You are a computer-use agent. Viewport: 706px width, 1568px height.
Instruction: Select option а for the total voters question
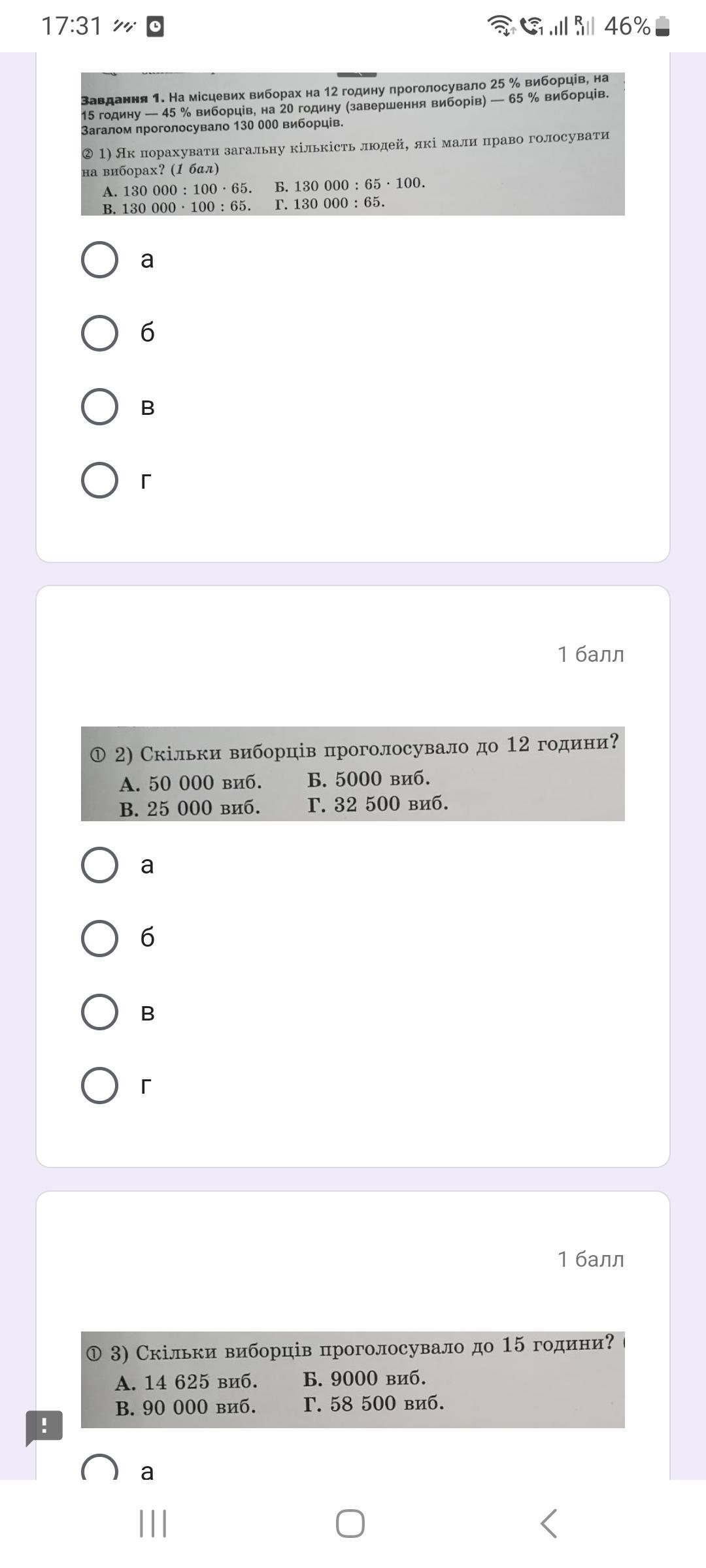coord(99,260)
